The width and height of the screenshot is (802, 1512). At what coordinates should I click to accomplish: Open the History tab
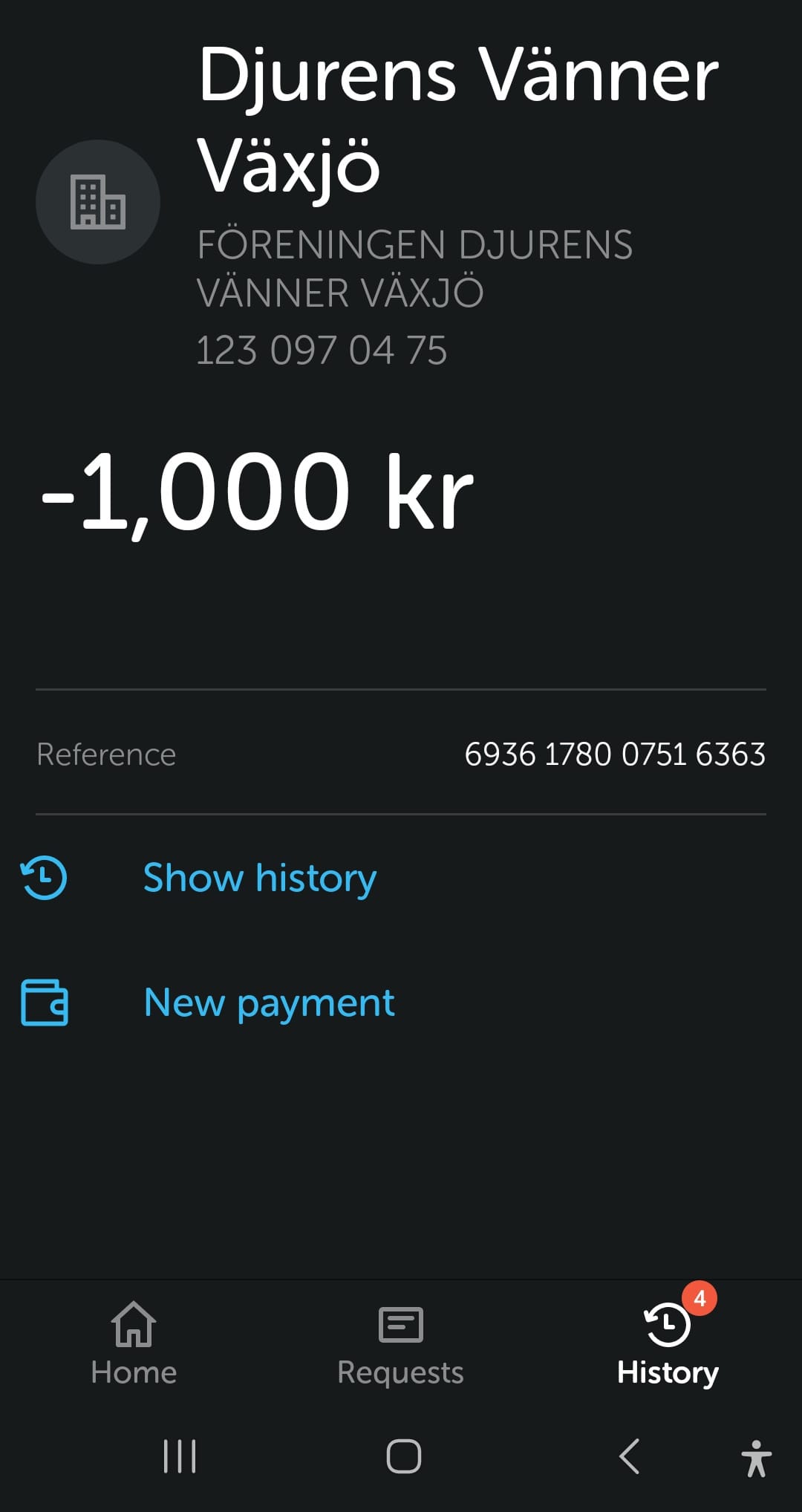(668, 1344)
